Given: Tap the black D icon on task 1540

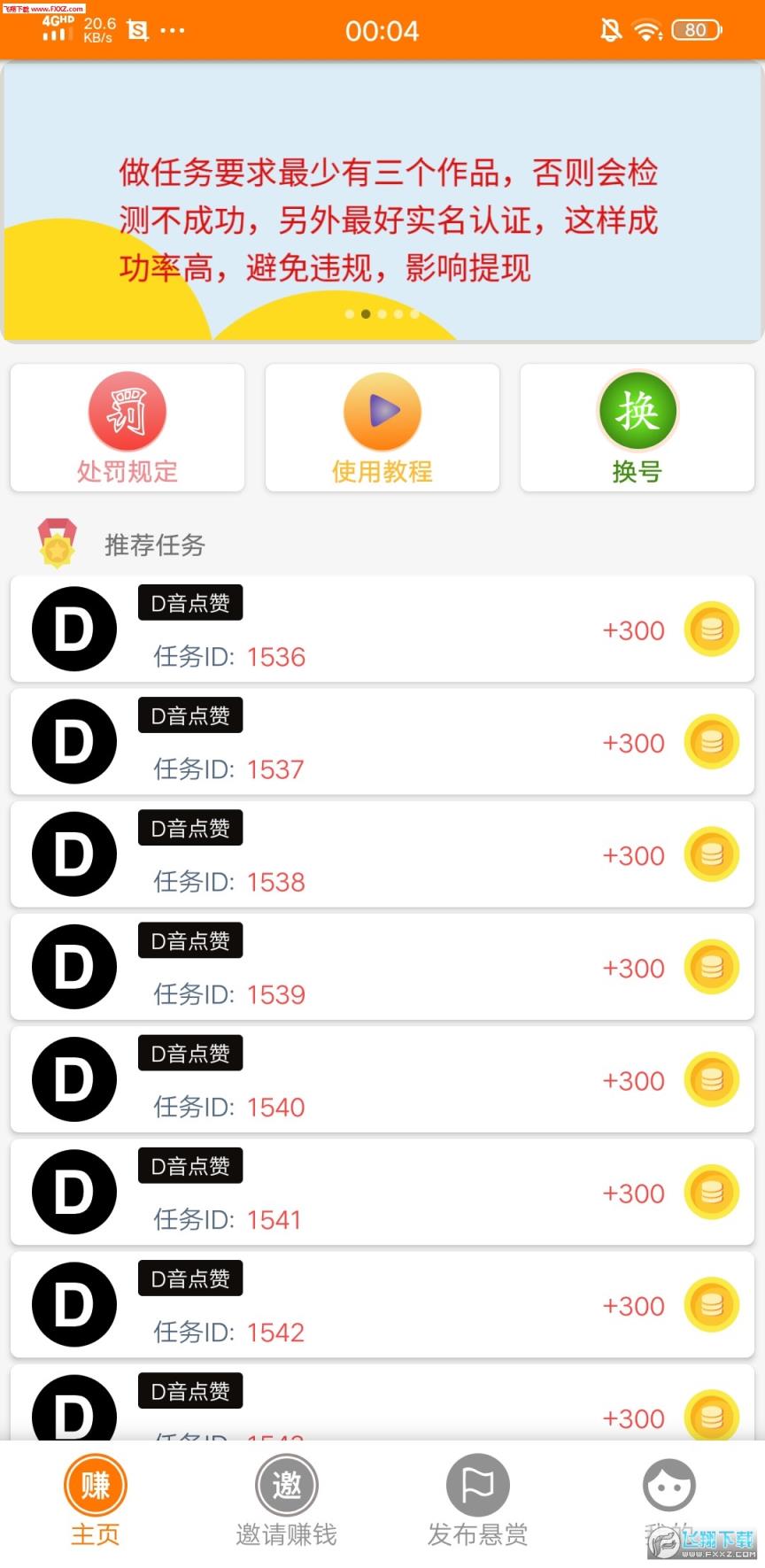Looking at the screenshot, I should tap(73, 1079).
